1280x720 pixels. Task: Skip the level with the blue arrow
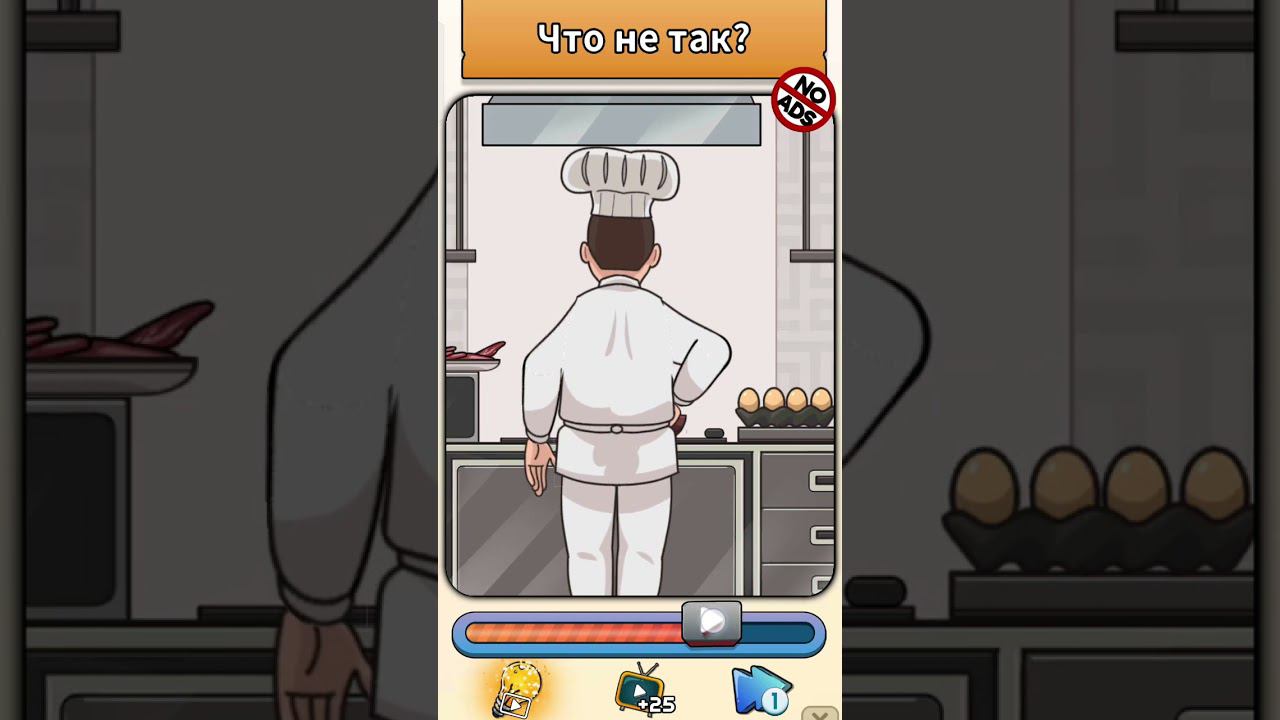tap(760, 689)
